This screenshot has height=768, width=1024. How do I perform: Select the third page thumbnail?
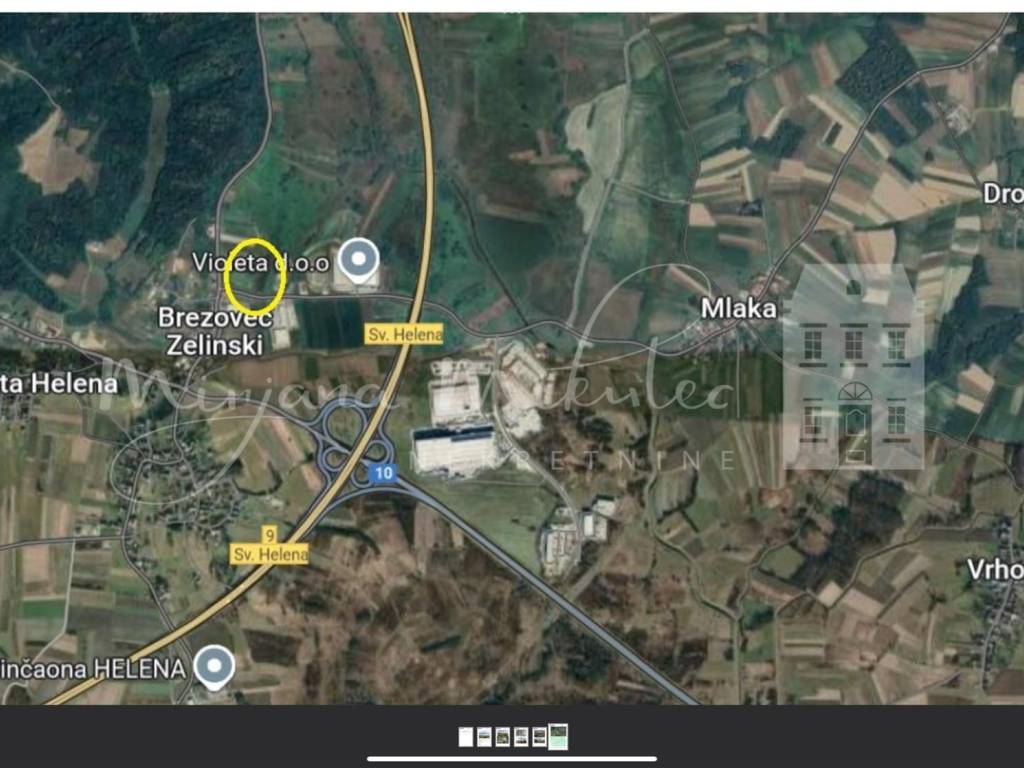tap(503, 737)
